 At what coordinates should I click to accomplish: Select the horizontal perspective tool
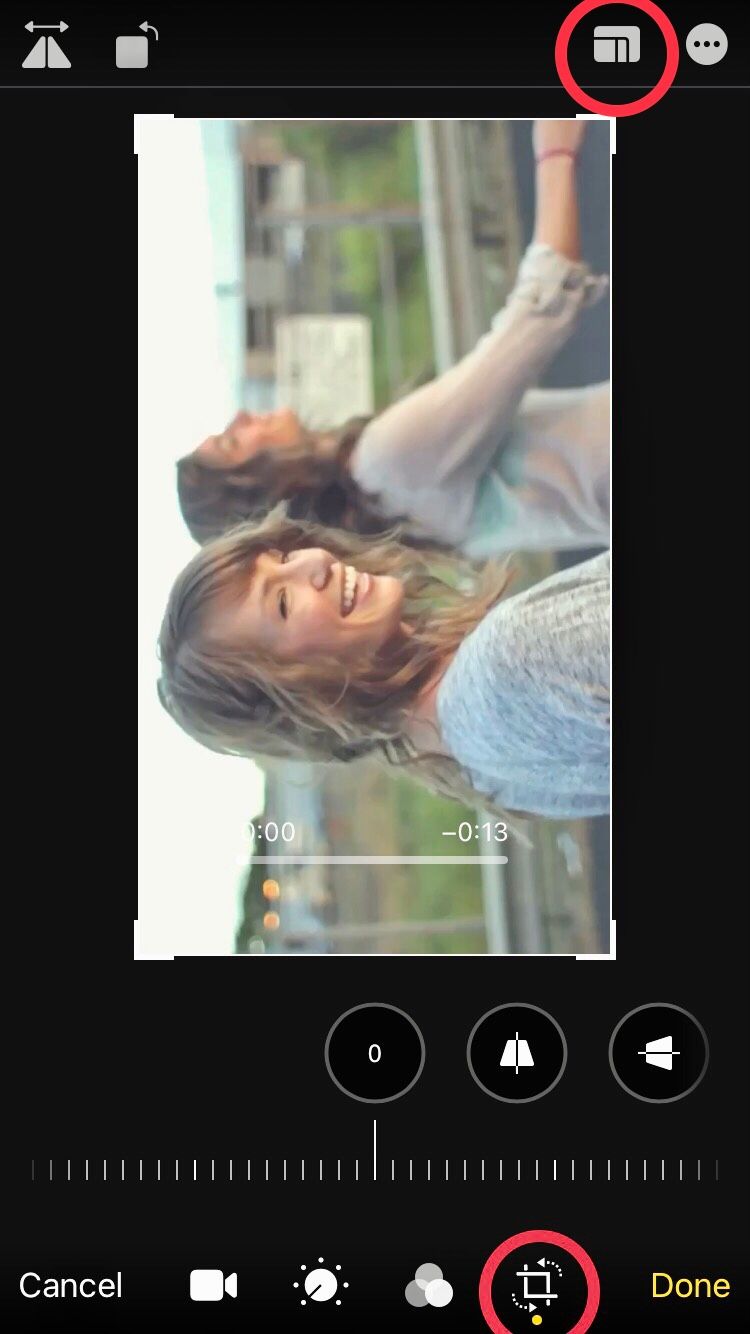coord(659,1053)
